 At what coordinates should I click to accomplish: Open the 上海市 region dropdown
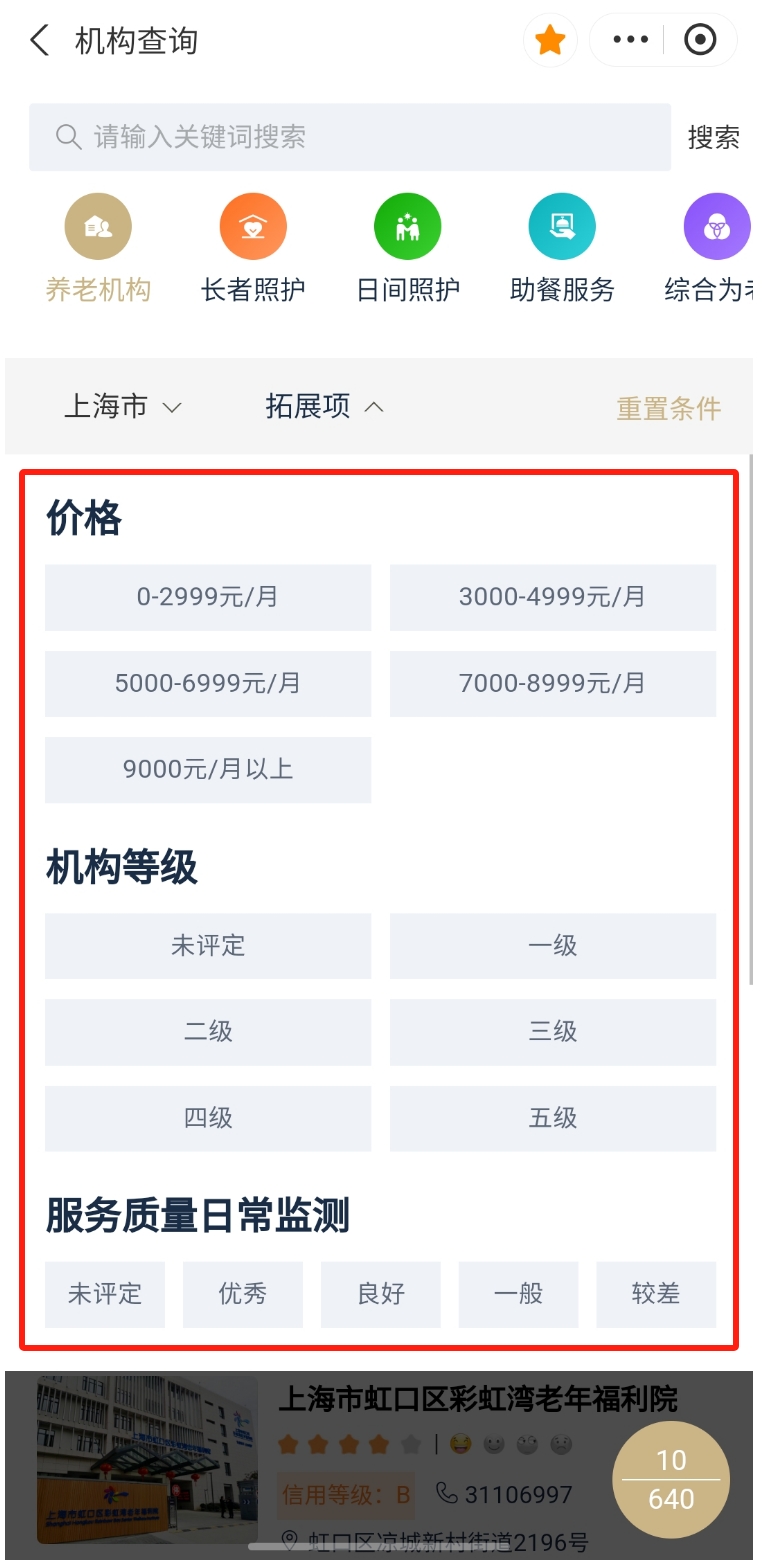tap(123, 407)
